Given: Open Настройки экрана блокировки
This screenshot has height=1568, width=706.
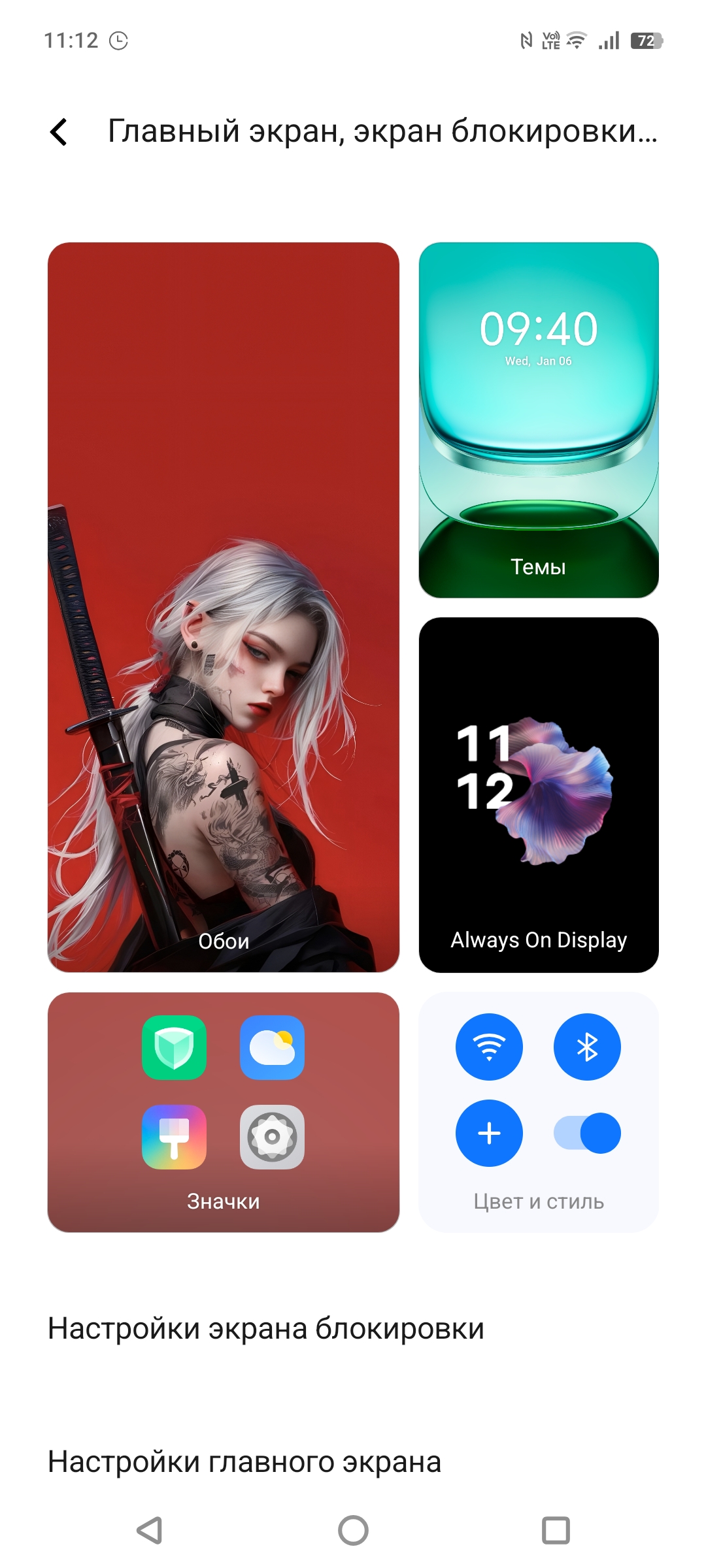Looking at the screenshot, I should point(353,1329).
